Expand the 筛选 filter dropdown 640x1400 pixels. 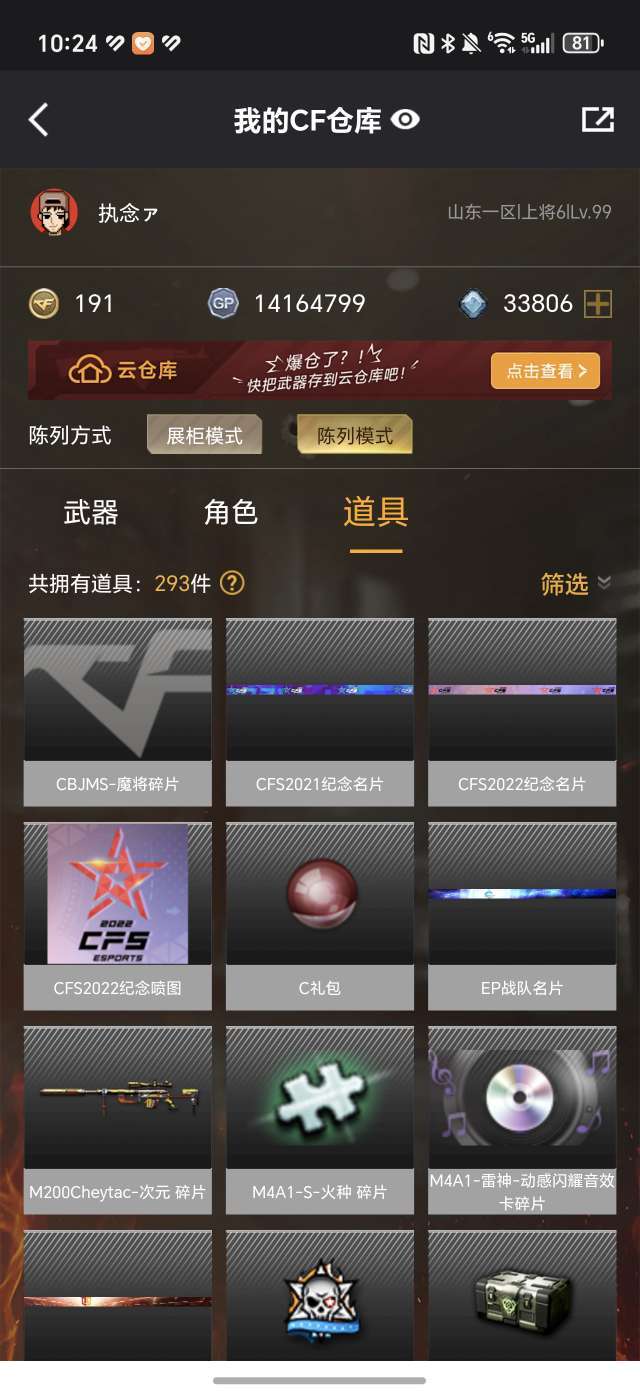[x=575, y=584]
